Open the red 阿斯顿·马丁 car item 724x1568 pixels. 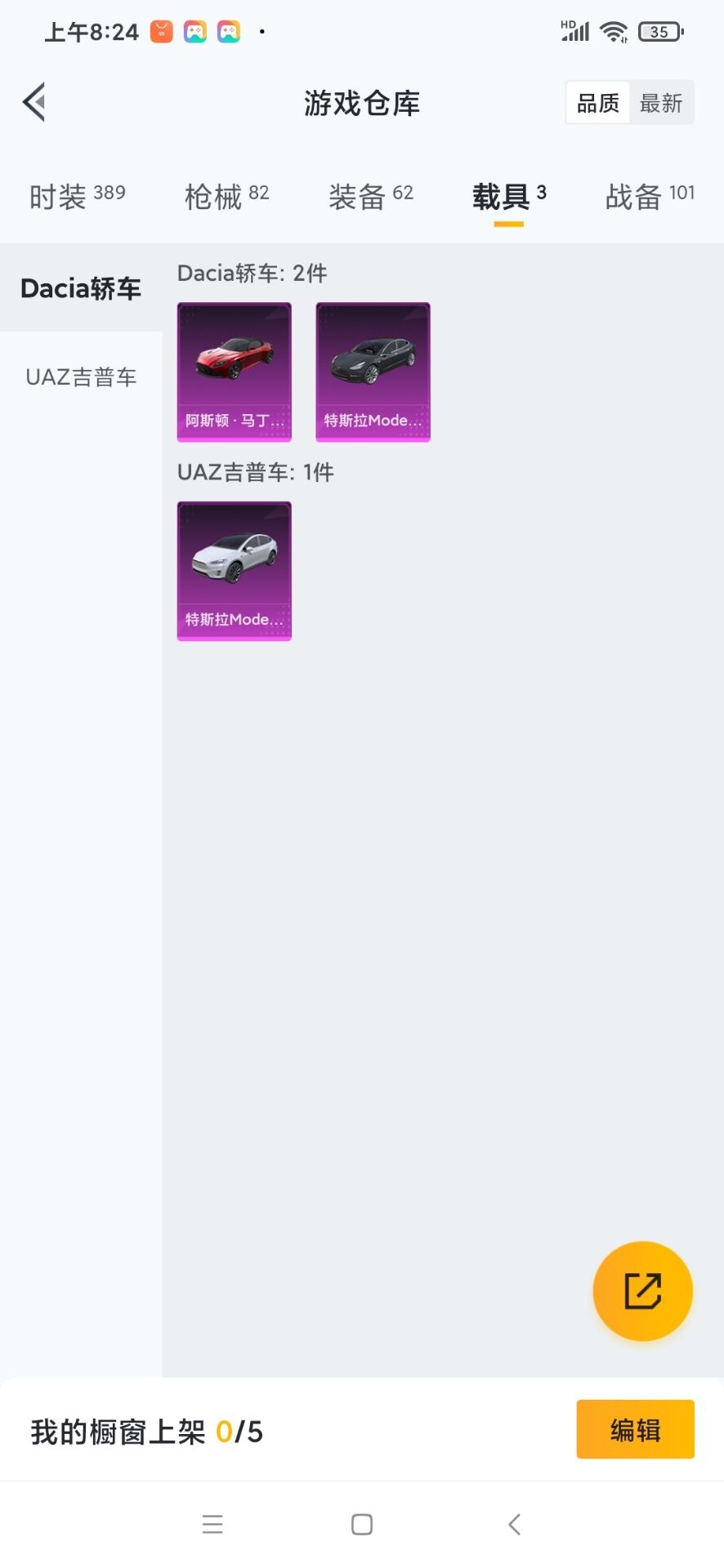pyautogui.click(x=235, y=372)
